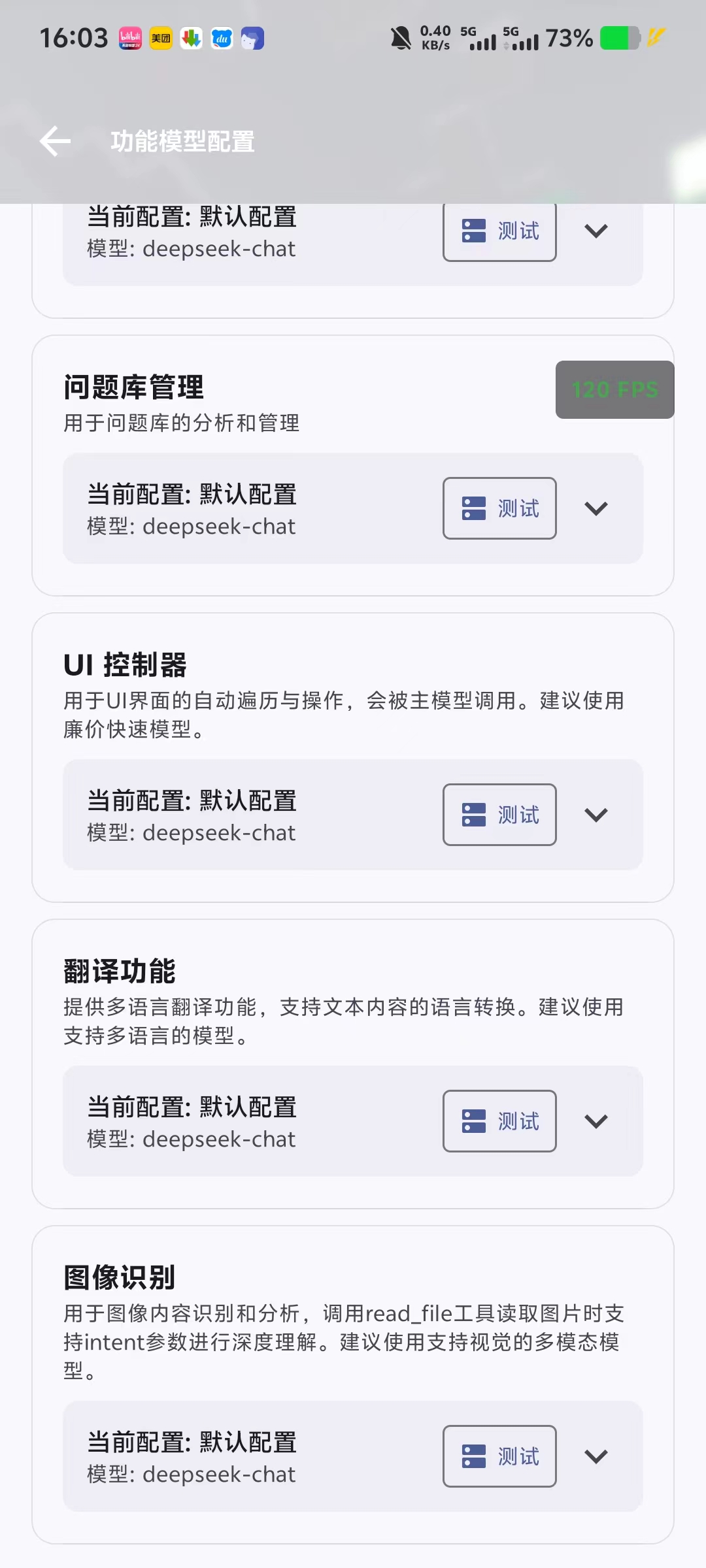Screen dimensions: 706x1568
Task: Select the Baidu 'du' status bar icon
Action: [x=222, y=37]
